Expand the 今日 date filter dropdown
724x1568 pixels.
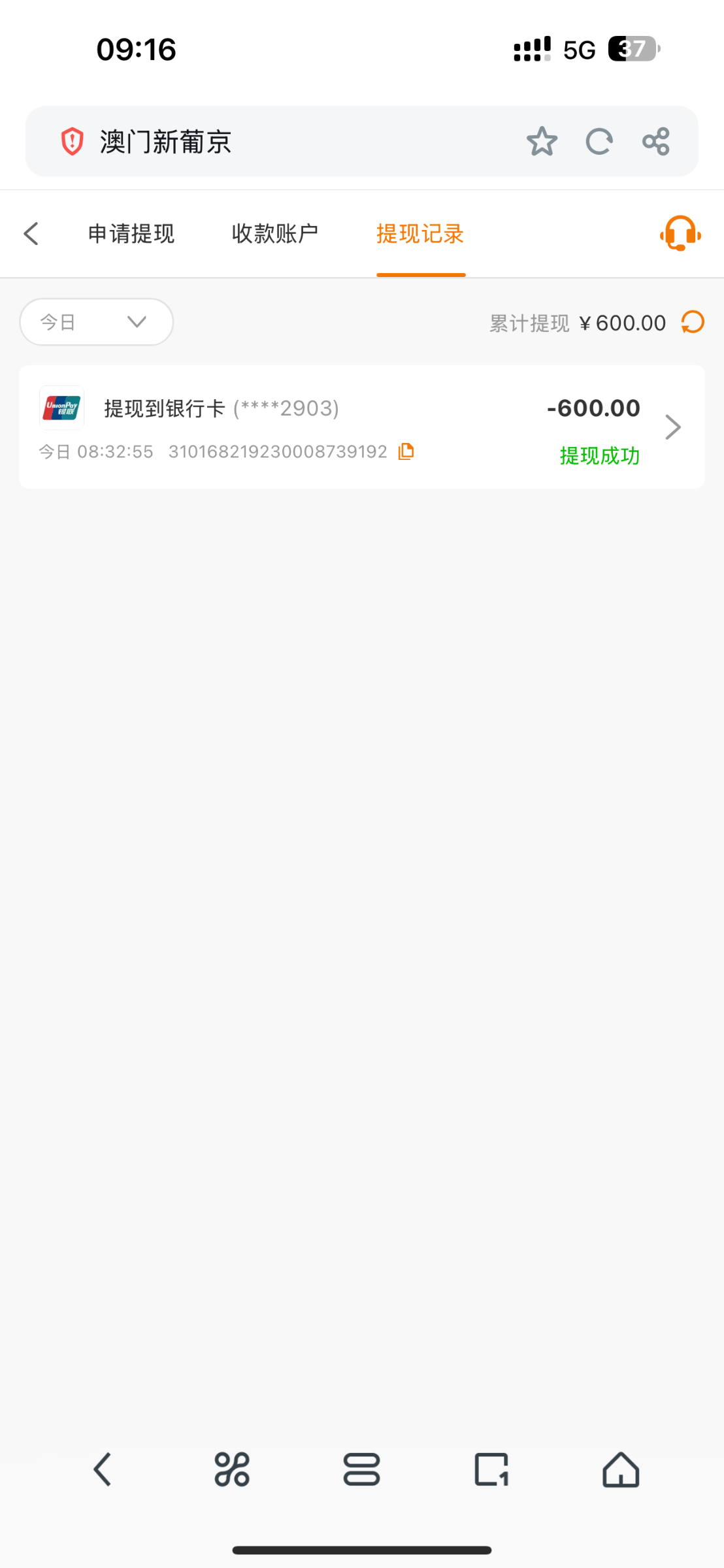click(97, 321)
